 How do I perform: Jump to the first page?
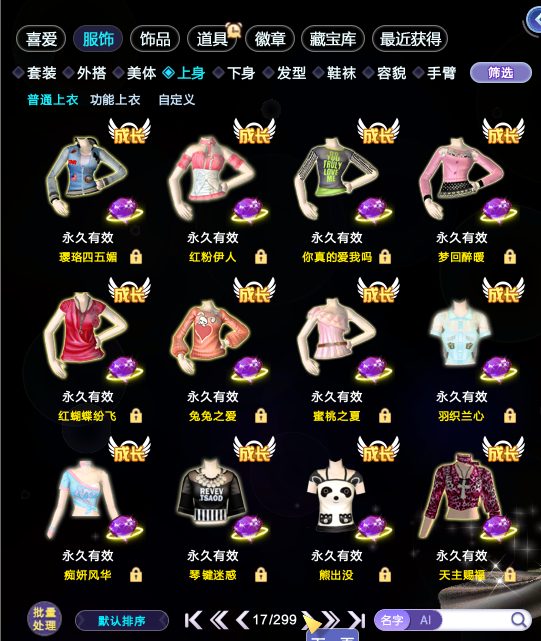[193, 620]
